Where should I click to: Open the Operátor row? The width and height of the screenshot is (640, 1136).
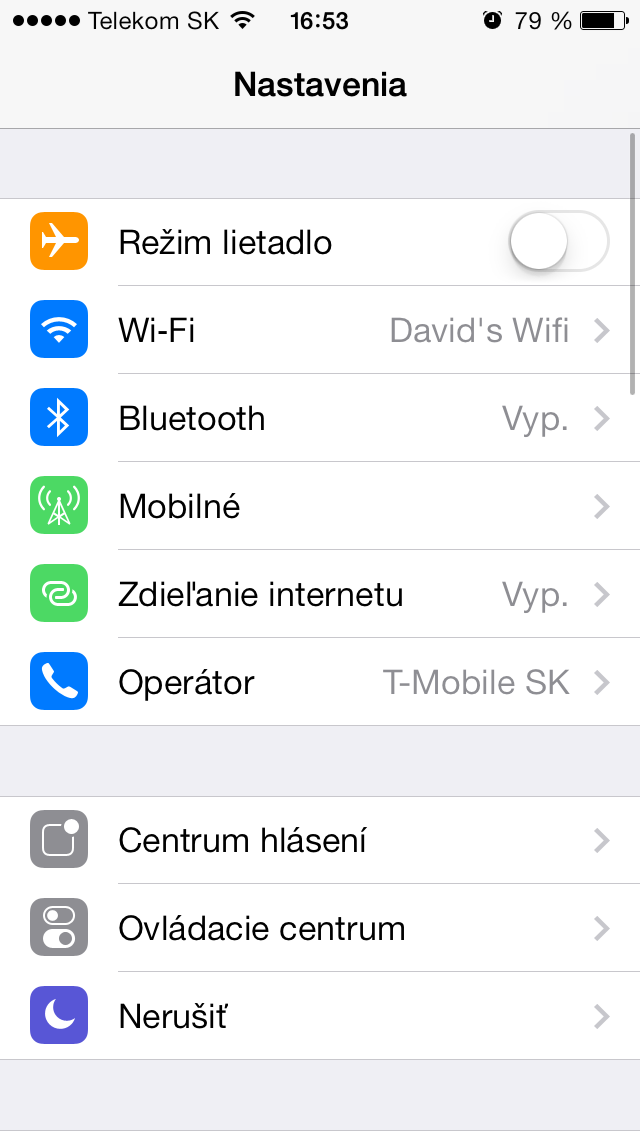coord(320,682)
